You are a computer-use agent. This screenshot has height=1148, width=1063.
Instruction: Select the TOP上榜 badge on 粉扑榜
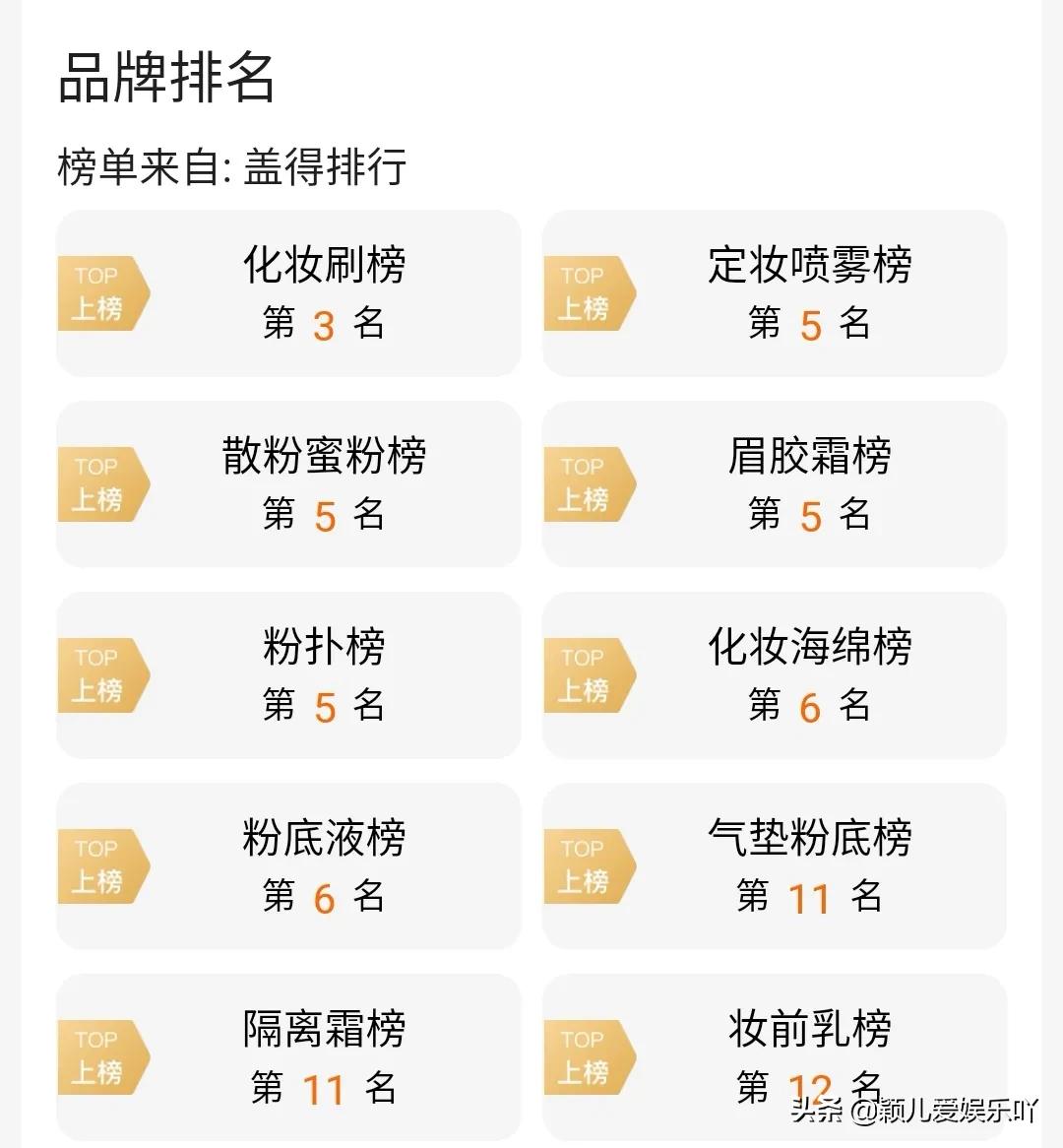click(102, 674)
